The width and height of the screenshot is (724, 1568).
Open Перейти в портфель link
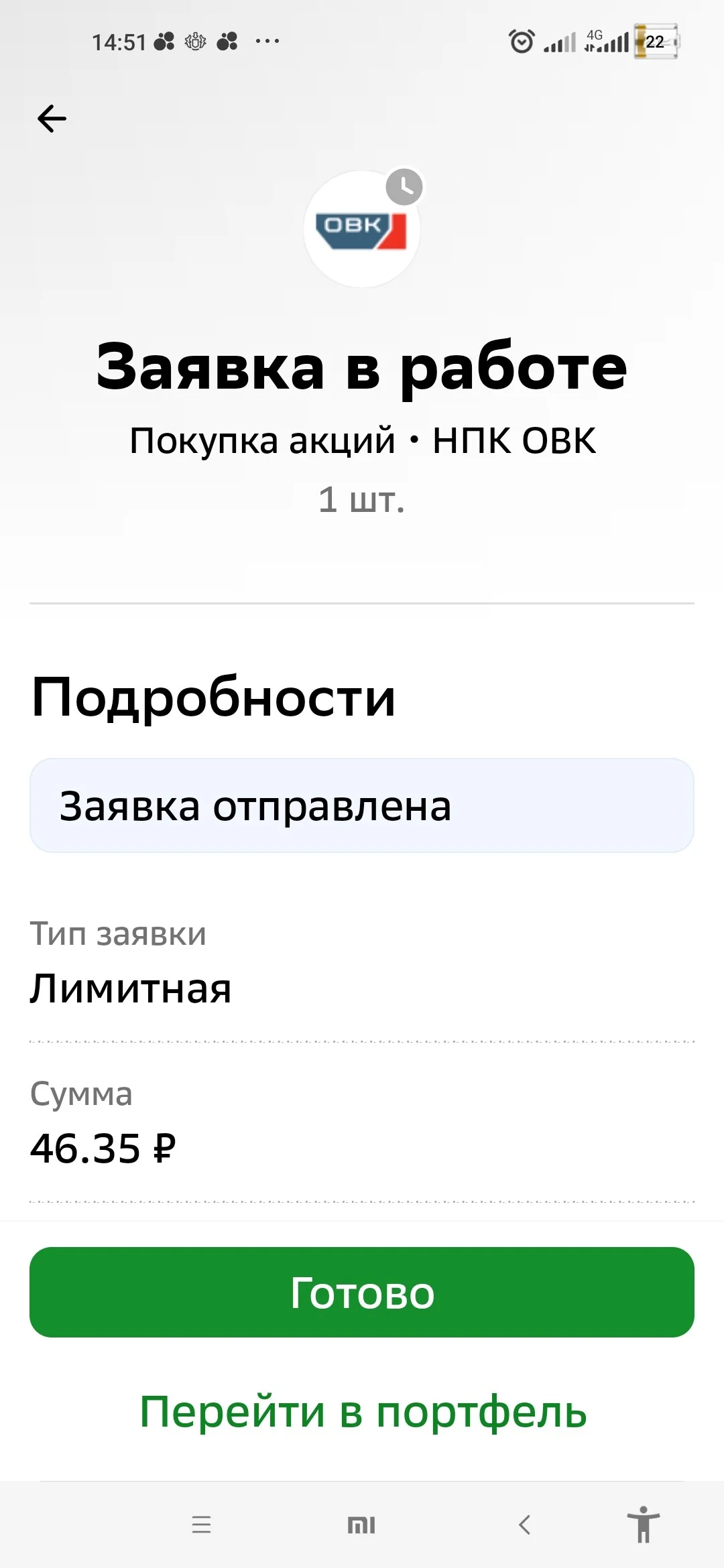point(363,1411)
